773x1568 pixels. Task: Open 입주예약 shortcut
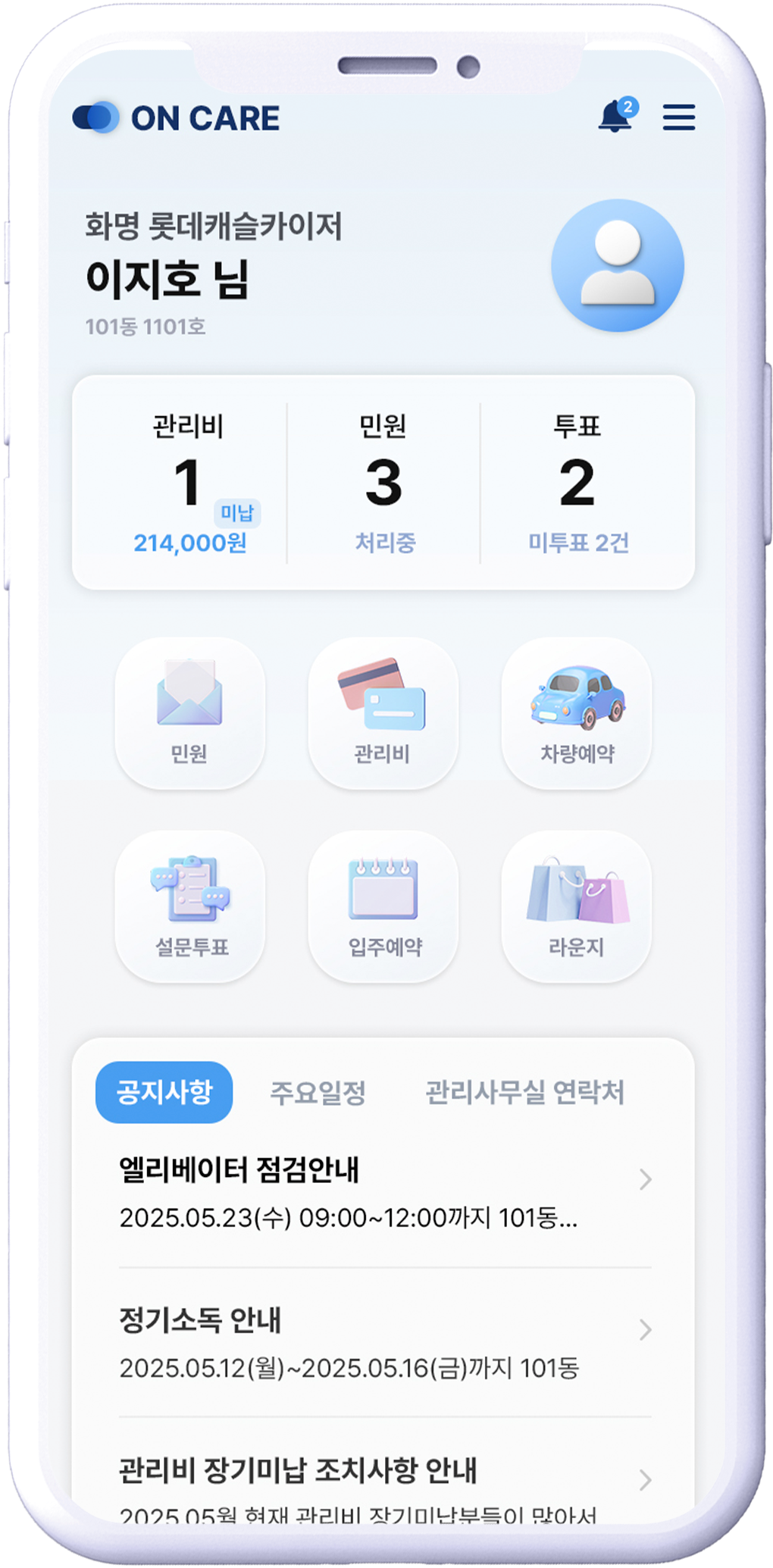(x=383, y=906)
